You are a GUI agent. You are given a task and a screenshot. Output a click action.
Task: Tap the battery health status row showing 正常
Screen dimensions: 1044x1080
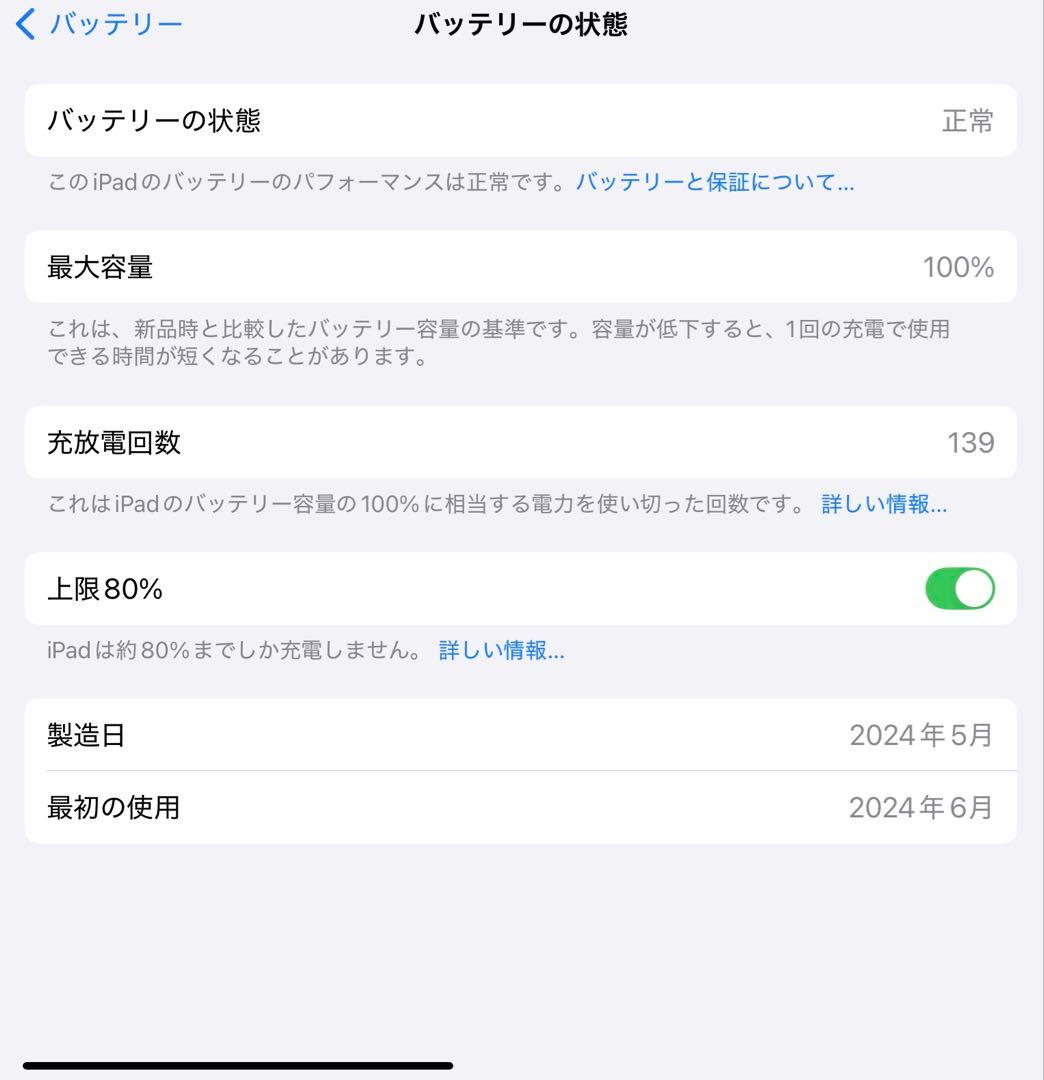coord(520,120)
